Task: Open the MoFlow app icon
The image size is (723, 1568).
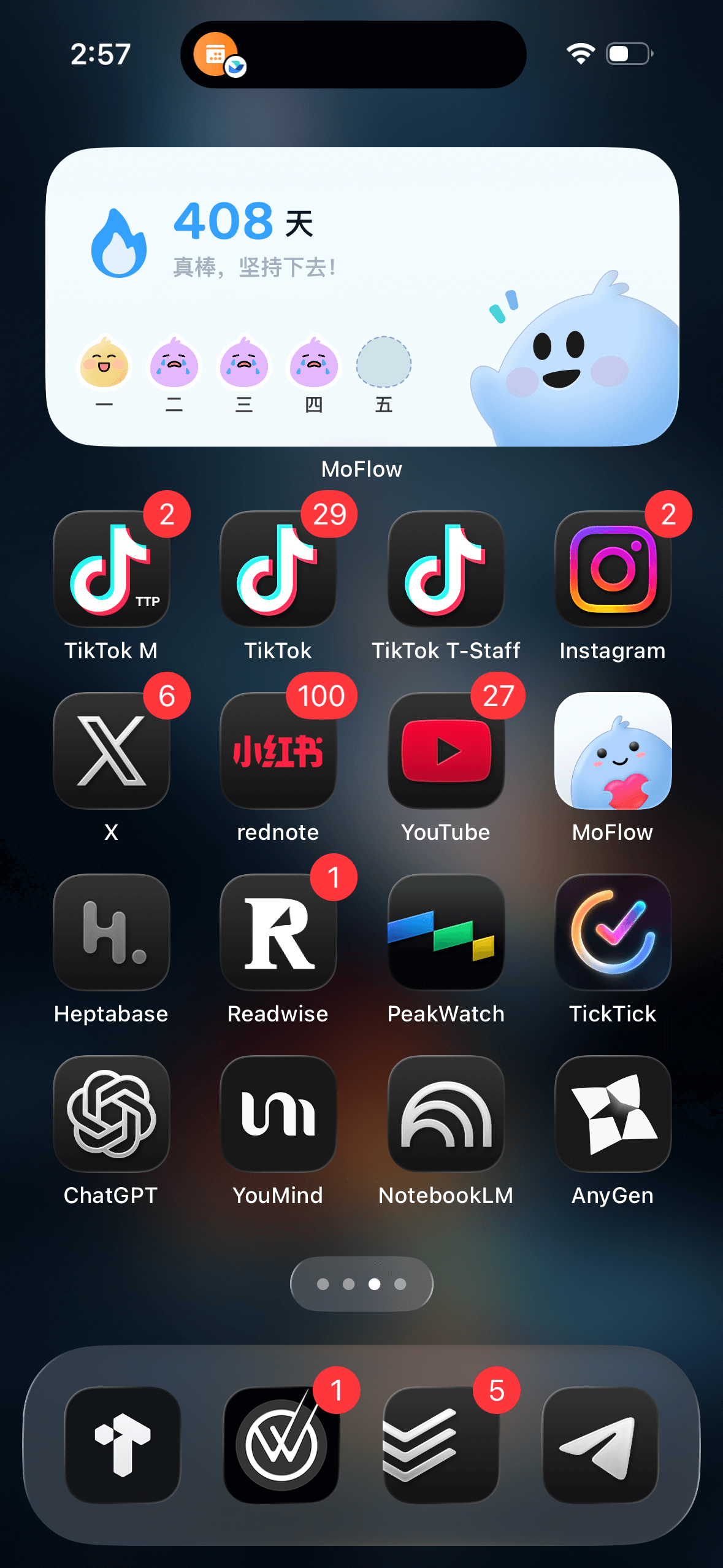Action: point(613,751)
